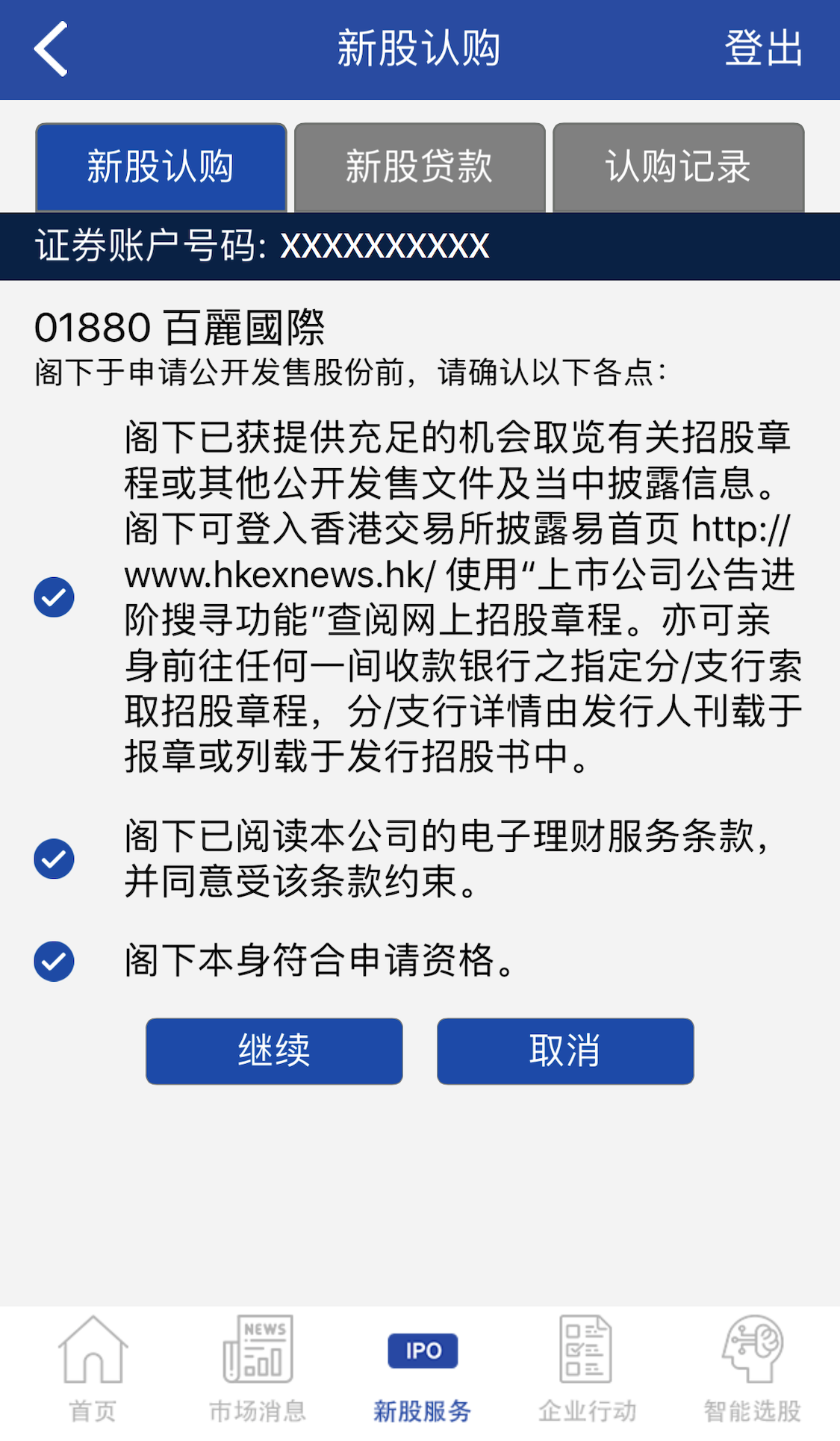
Task: Switch to the 新股贷款 tab
Action: 420,167
